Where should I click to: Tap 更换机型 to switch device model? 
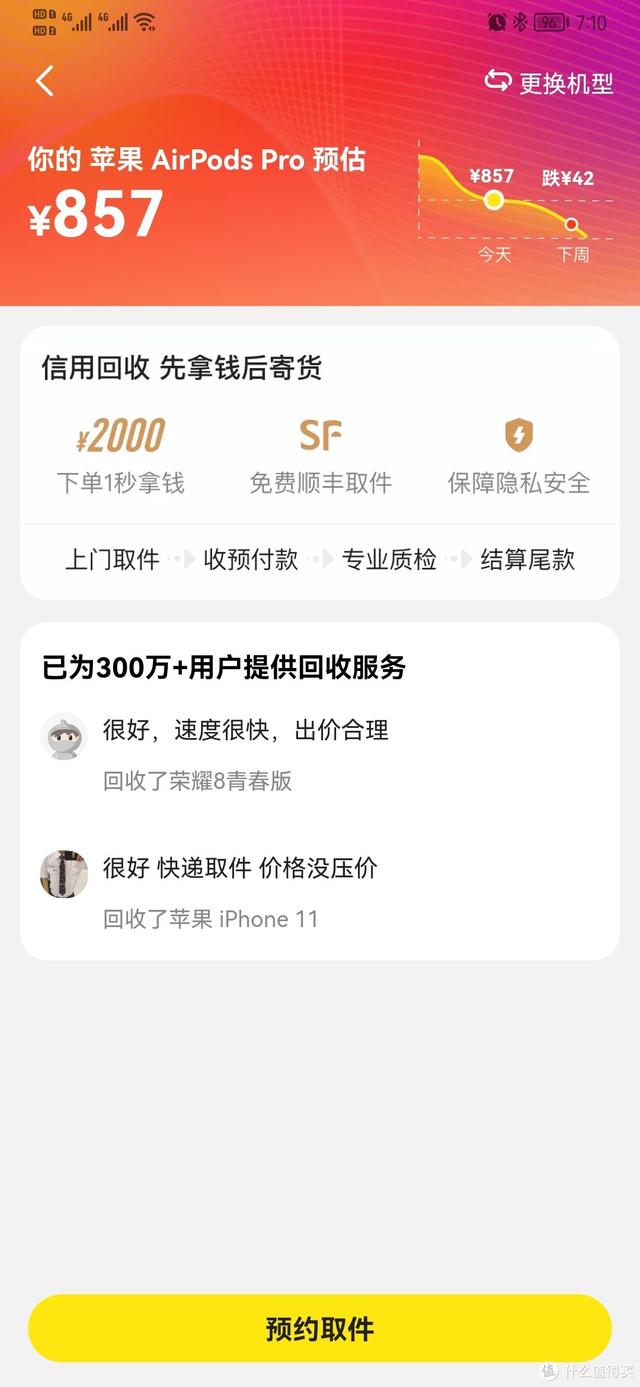[x=549, y=82]
